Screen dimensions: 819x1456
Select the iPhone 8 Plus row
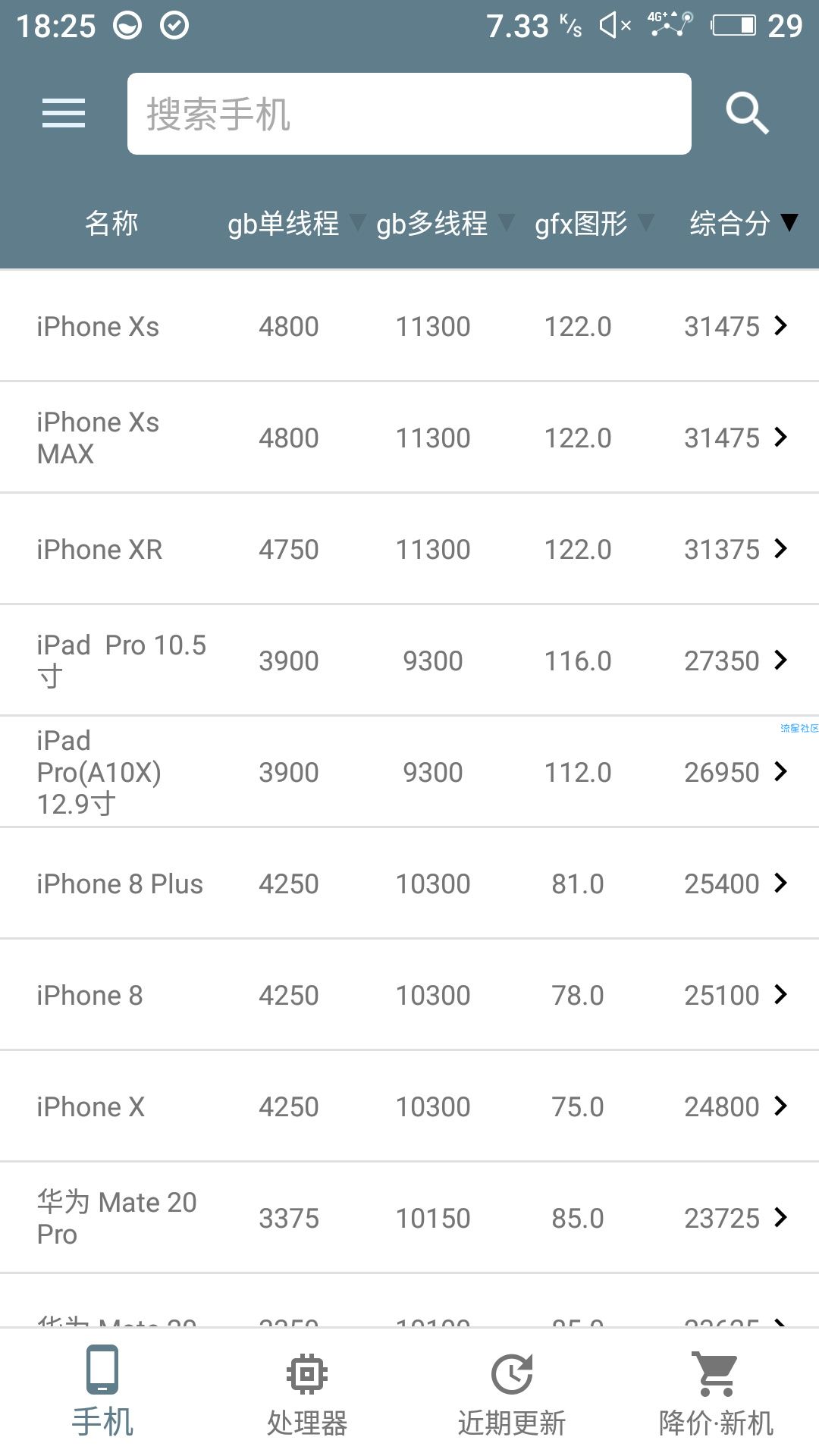pyautogui.click(x=409, y=883)
